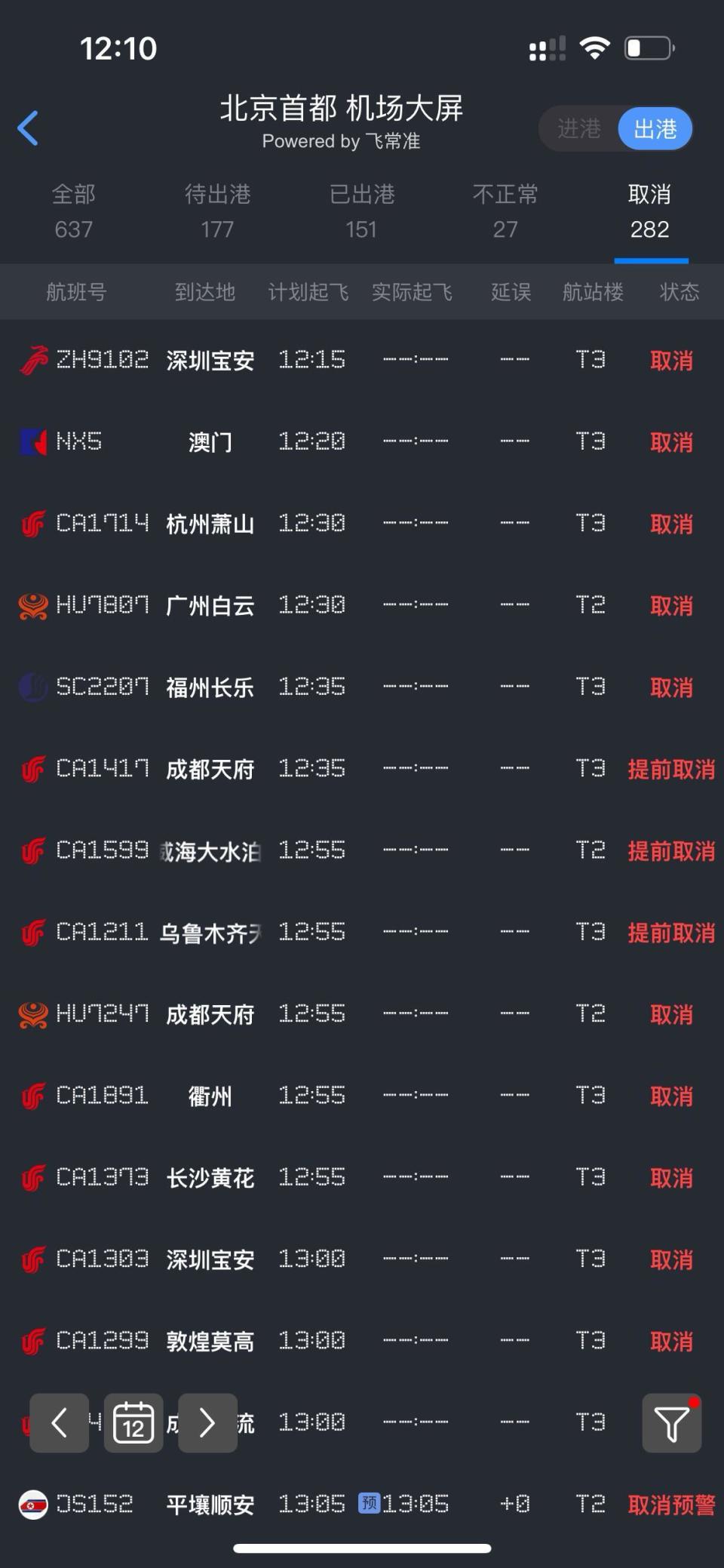This screenshot has width=724, height=1568.
Task: Open the 不正常 flights tab
Action: [x=506, y=211]
